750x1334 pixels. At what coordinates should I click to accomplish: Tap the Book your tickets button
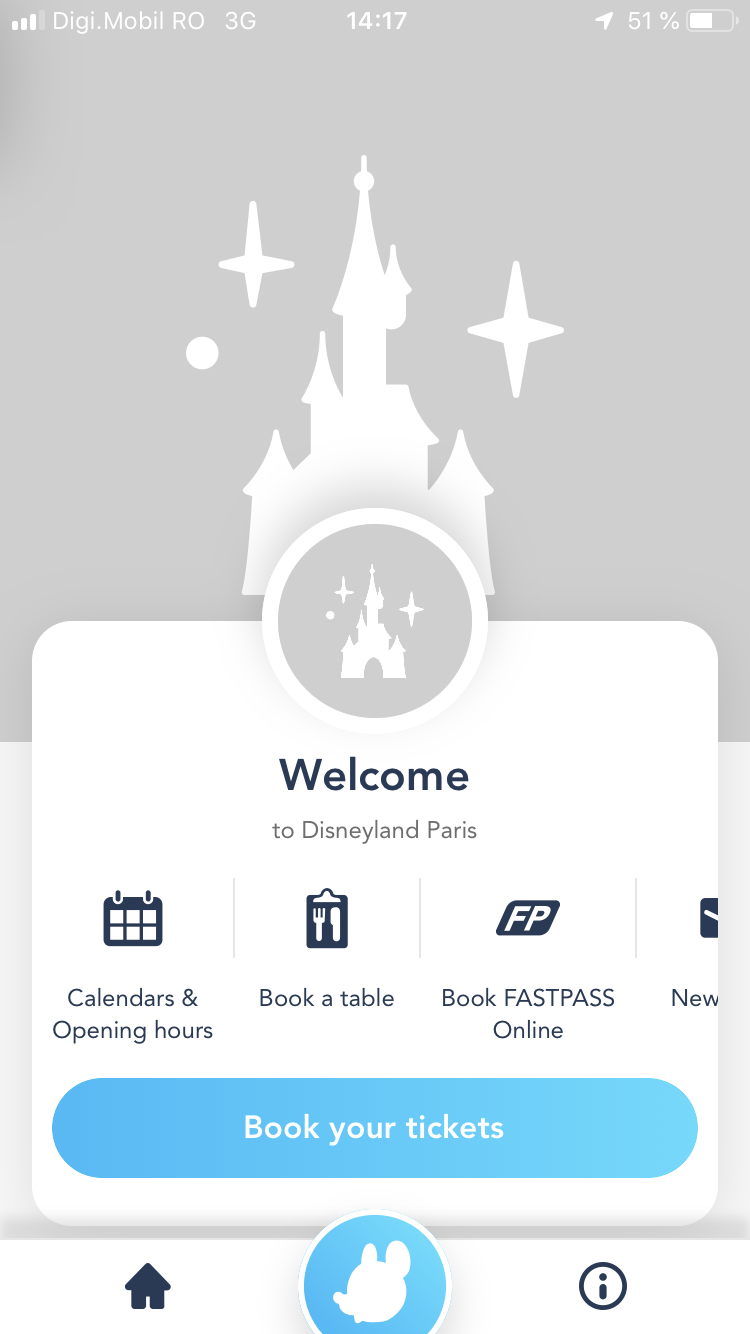[x=375, y=1127]
